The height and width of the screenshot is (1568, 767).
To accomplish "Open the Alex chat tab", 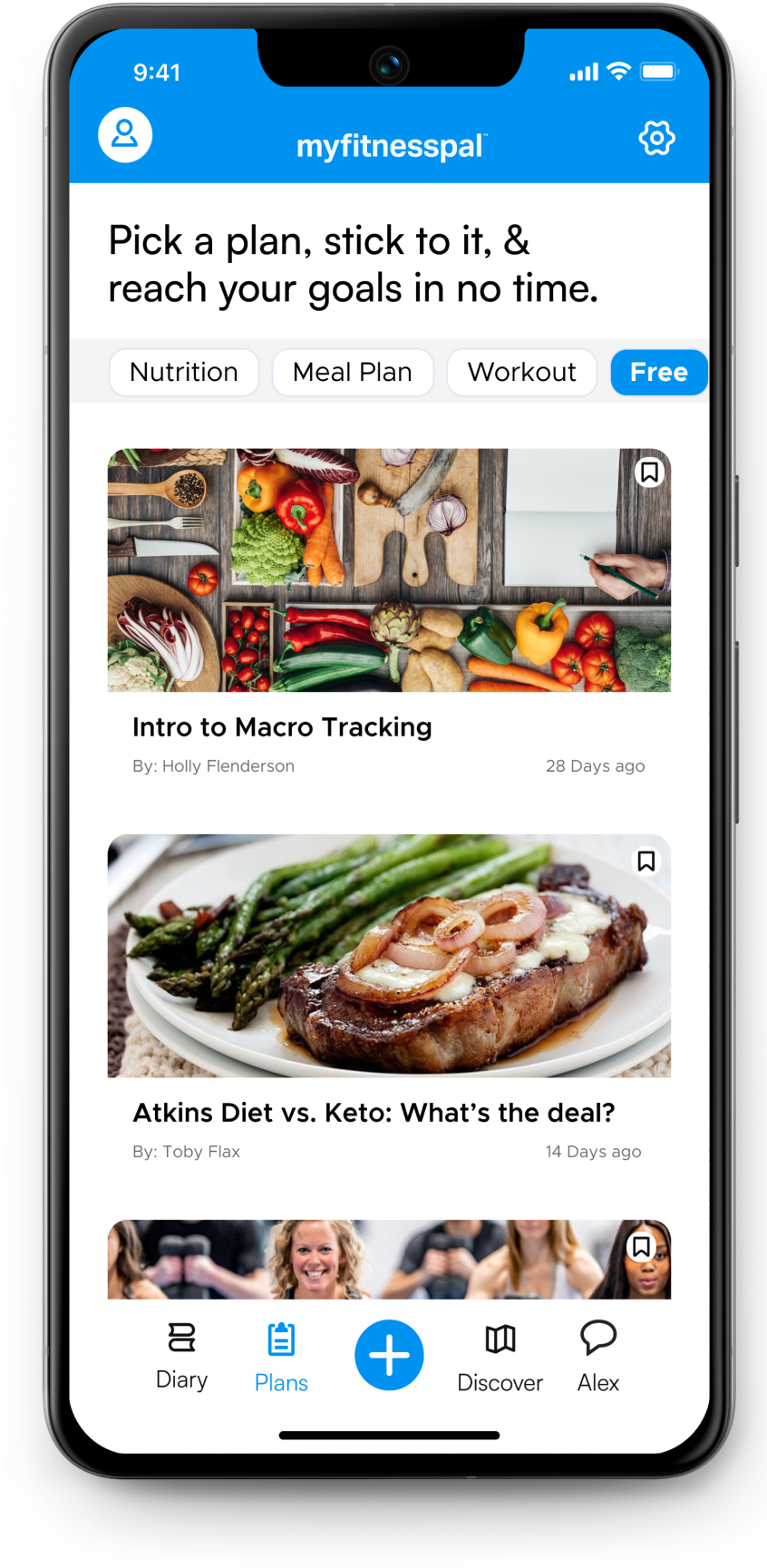I will 598,1358.
